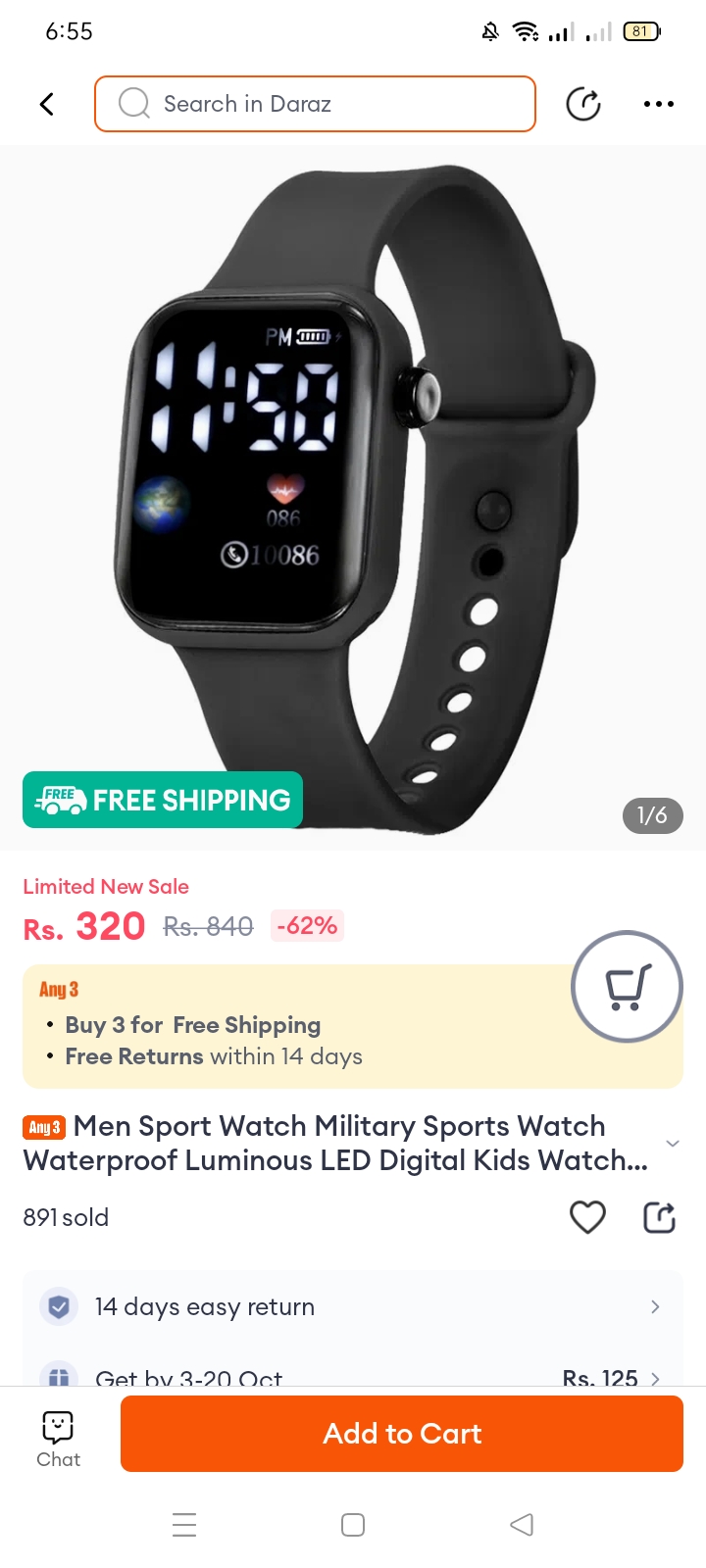Open the 14 days easy return details
Image resolution: width=706 pixels, height=1568 pixels.
click(x=353, y=1306)
